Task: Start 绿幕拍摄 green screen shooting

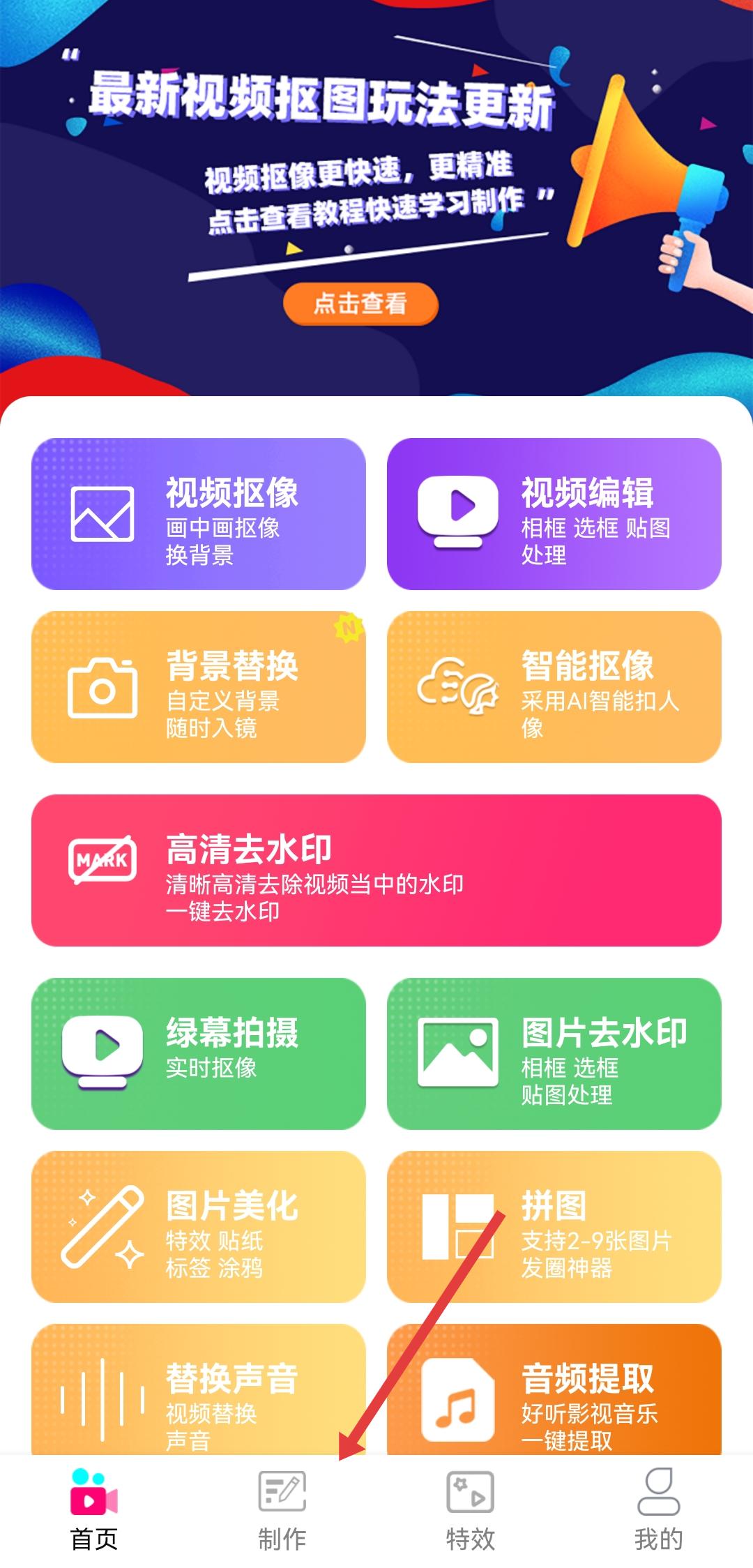Action: coord(199,1053)
